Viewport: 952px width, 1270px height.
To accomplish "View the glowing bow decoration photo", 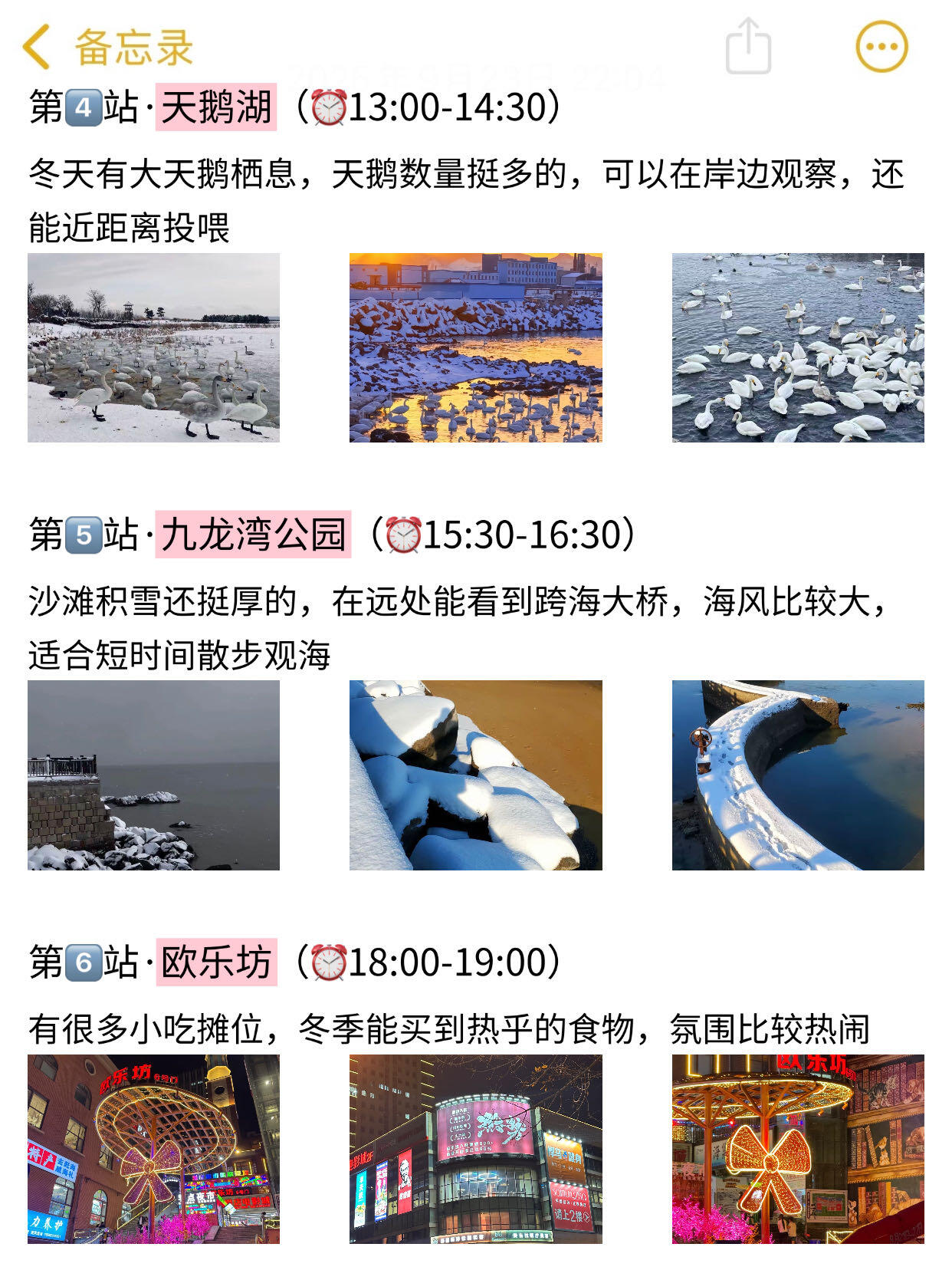I will [798, 1149].
